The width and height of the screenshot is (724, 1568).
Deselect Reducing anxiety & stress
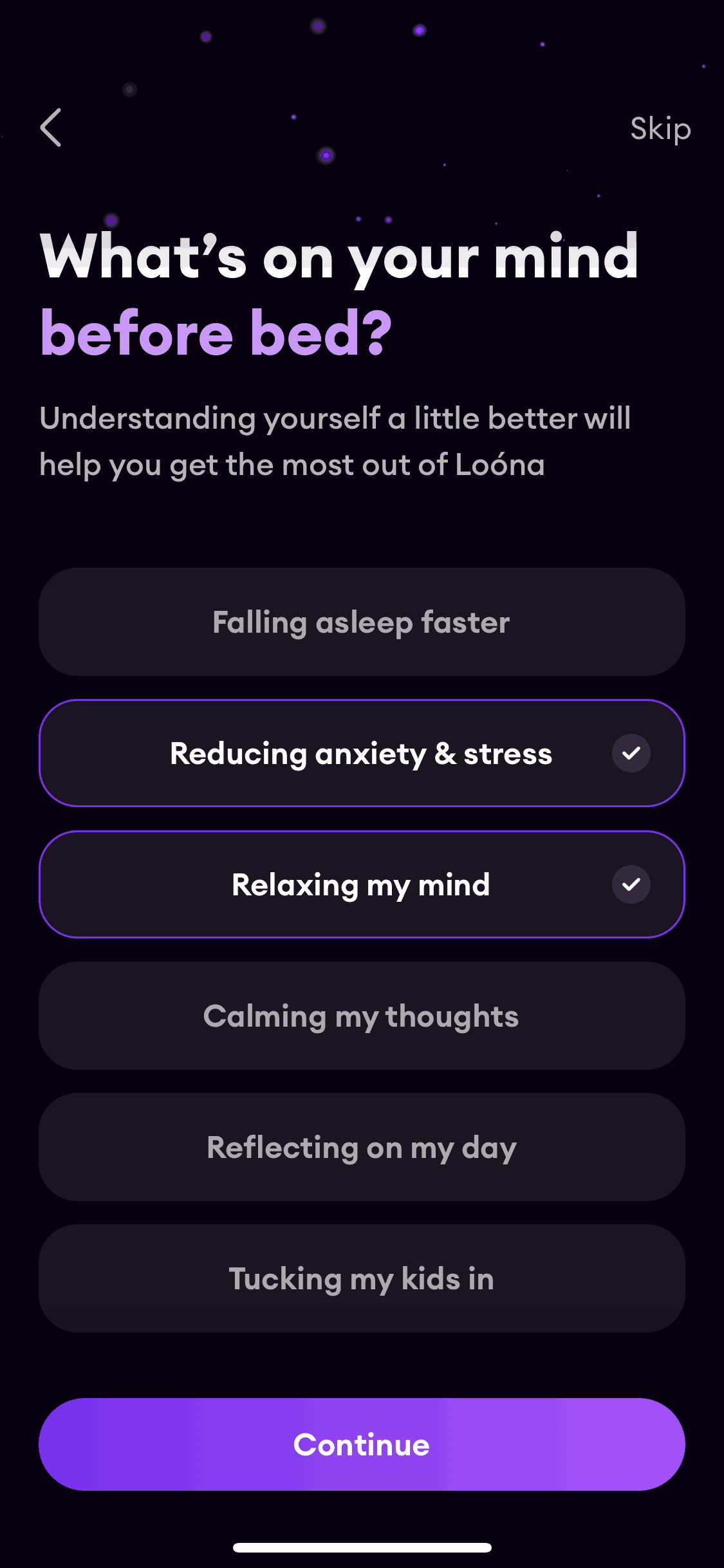pyautogui.click(x=362, y=753)
